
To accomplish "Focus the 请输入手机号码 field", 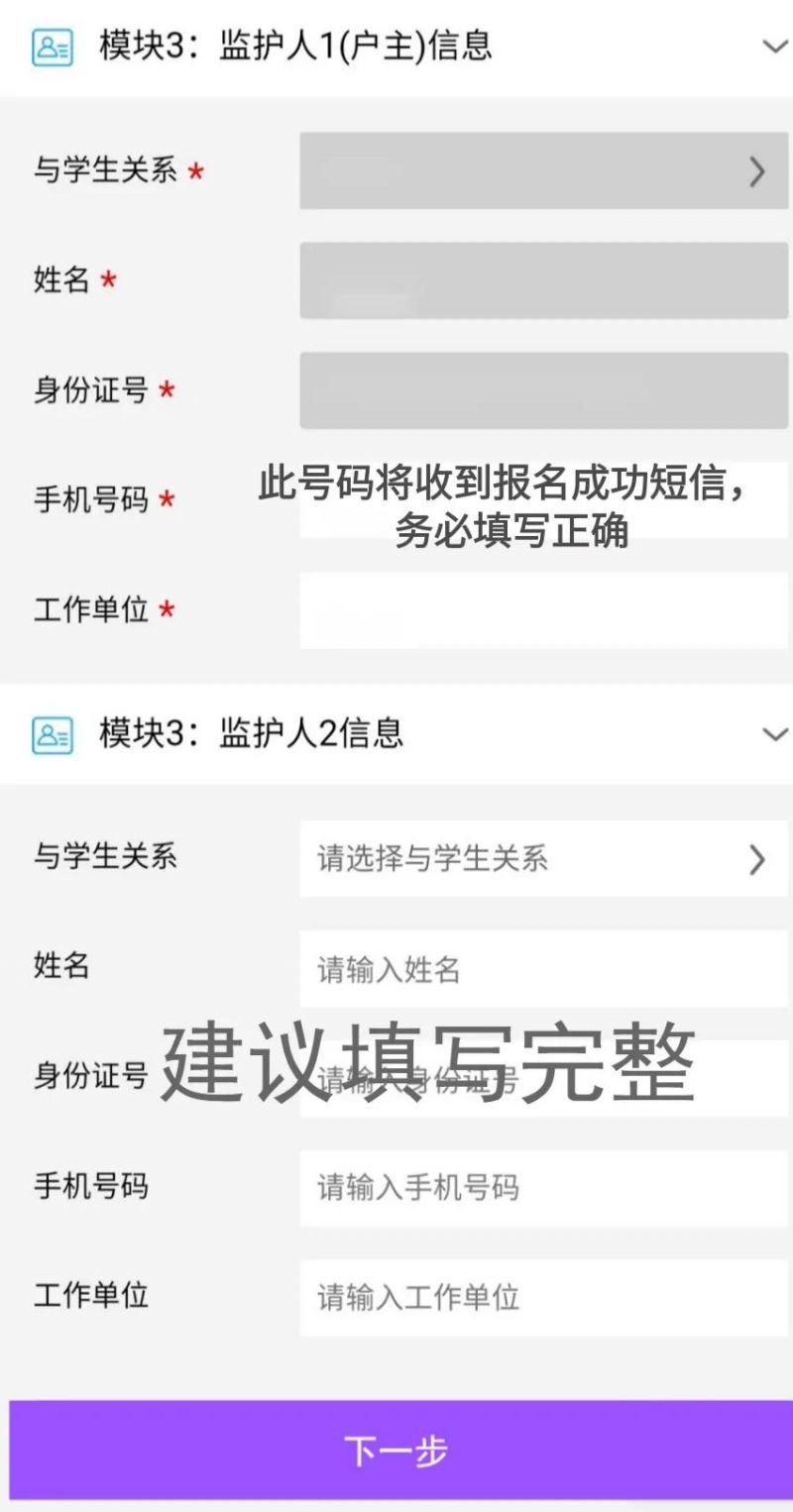I will (543, 1187).
